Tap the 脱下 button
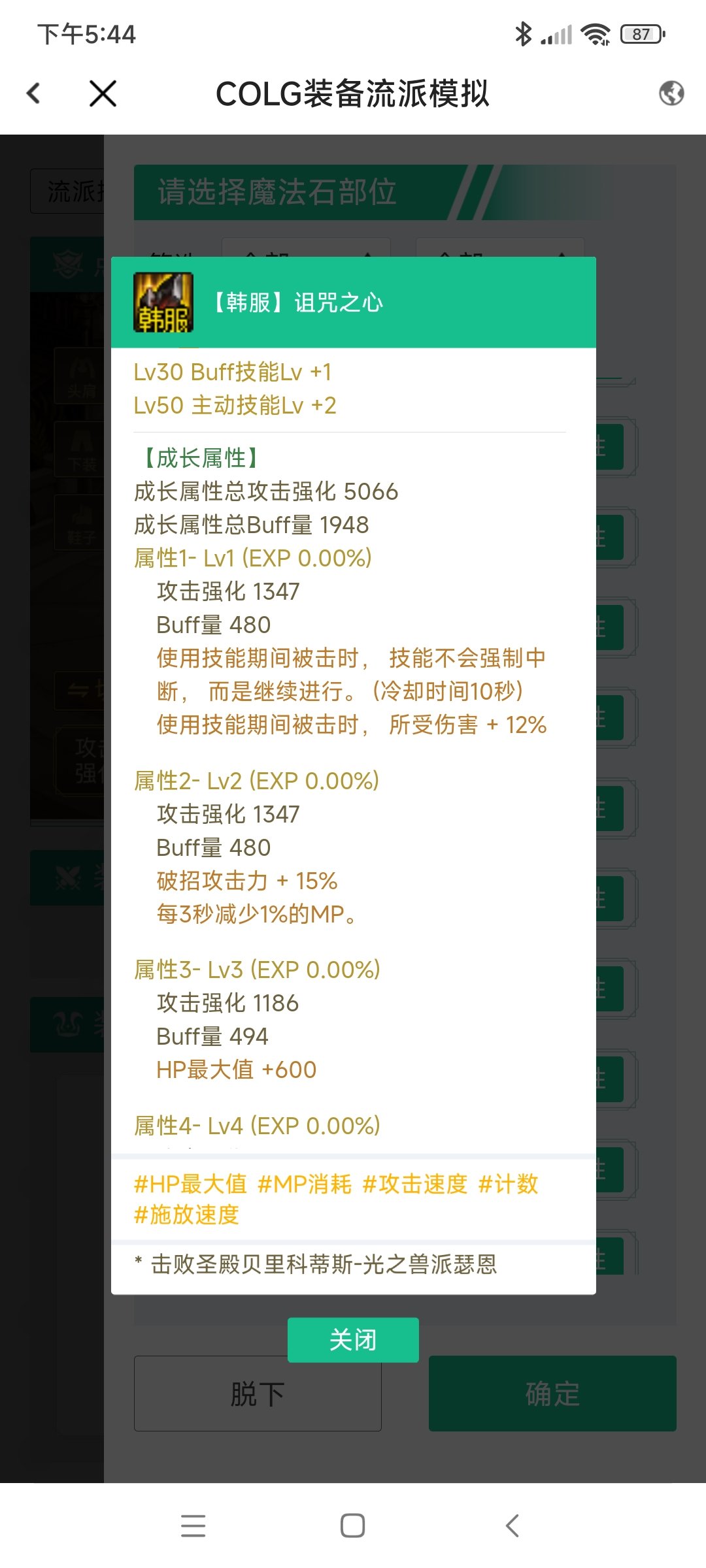 point(258,1394)
